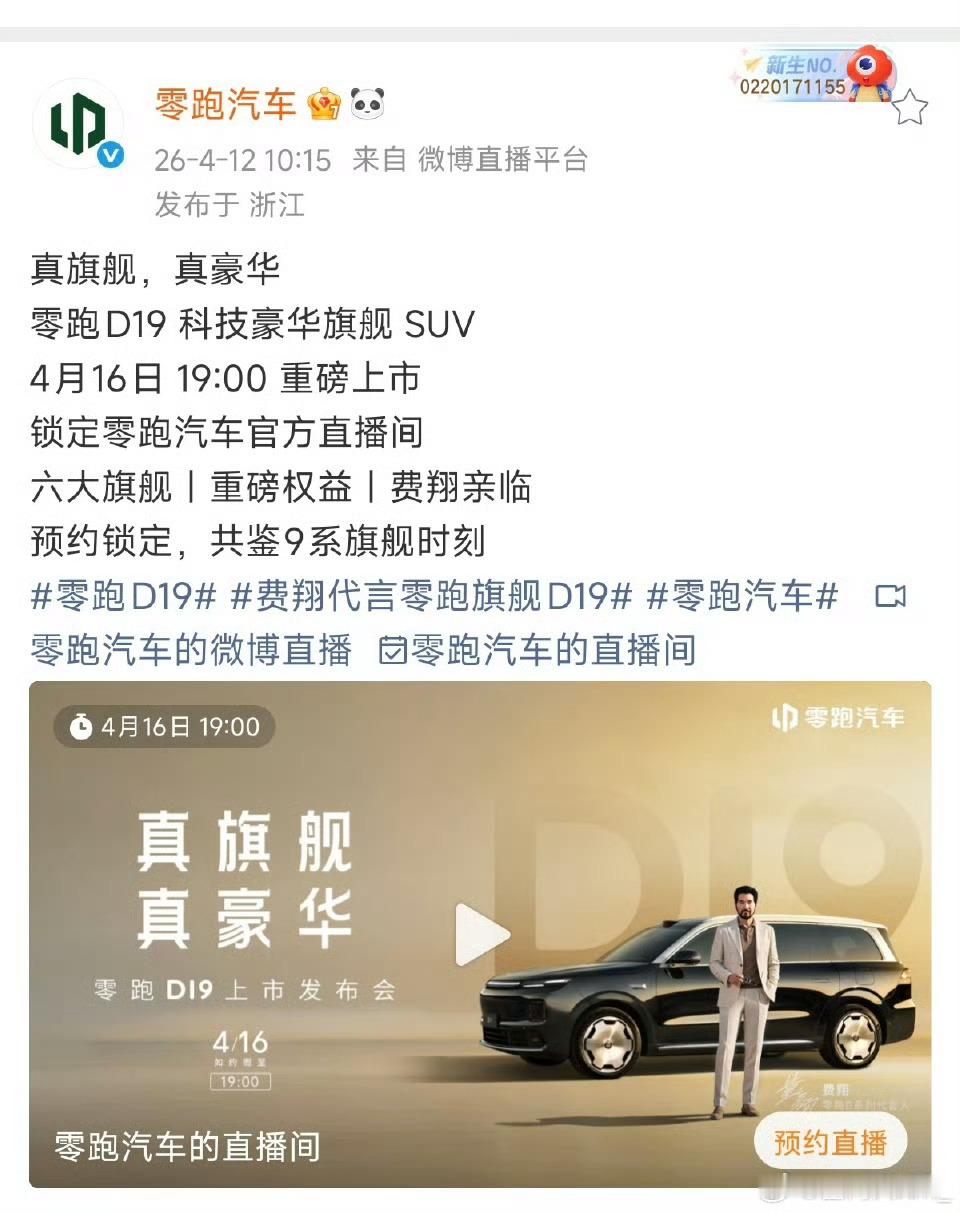Click the star favorite icon in top right corner
This screenshot has width=960, height=1212.
click(910, 107)
